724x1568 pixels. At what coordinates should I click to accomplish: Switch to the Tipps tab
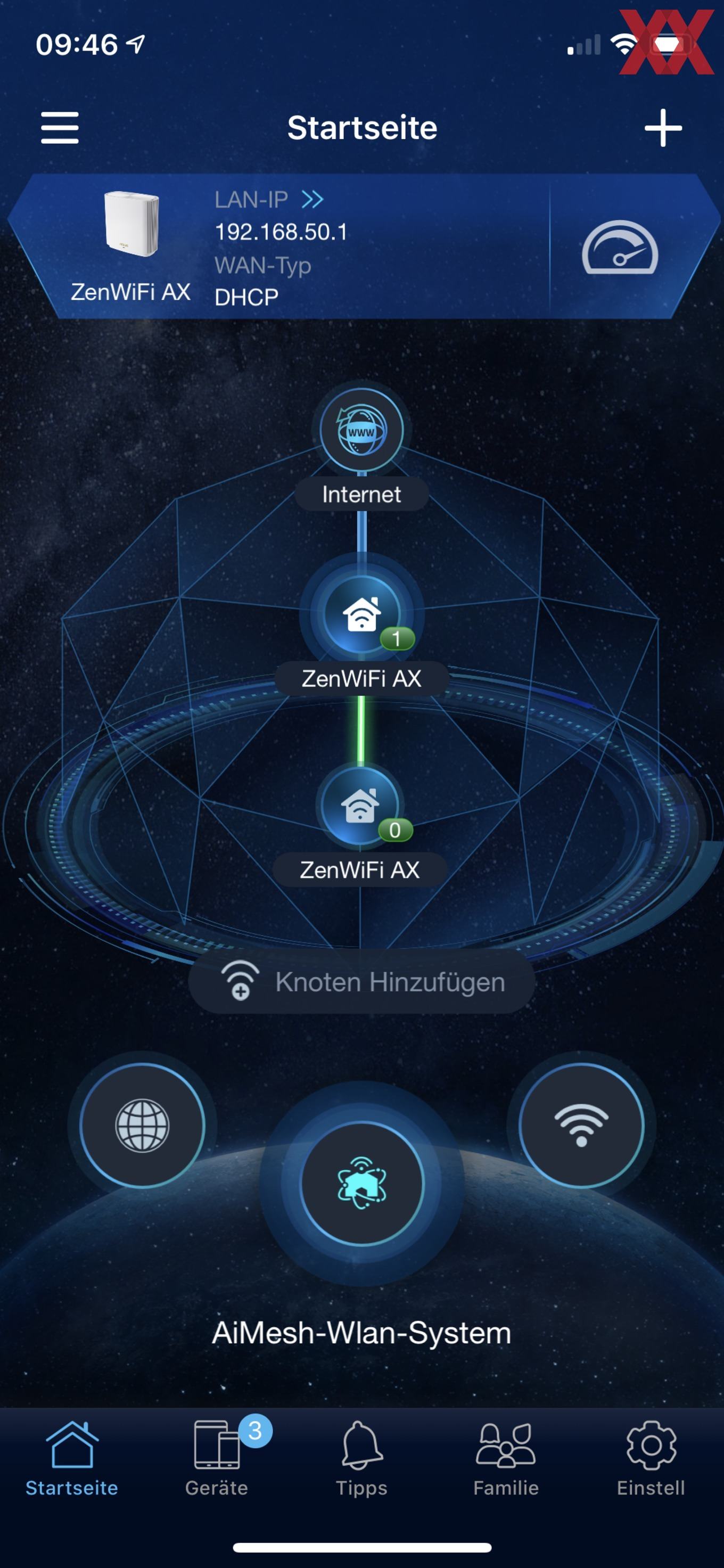pyautogui.click(x=362, y=1459)
